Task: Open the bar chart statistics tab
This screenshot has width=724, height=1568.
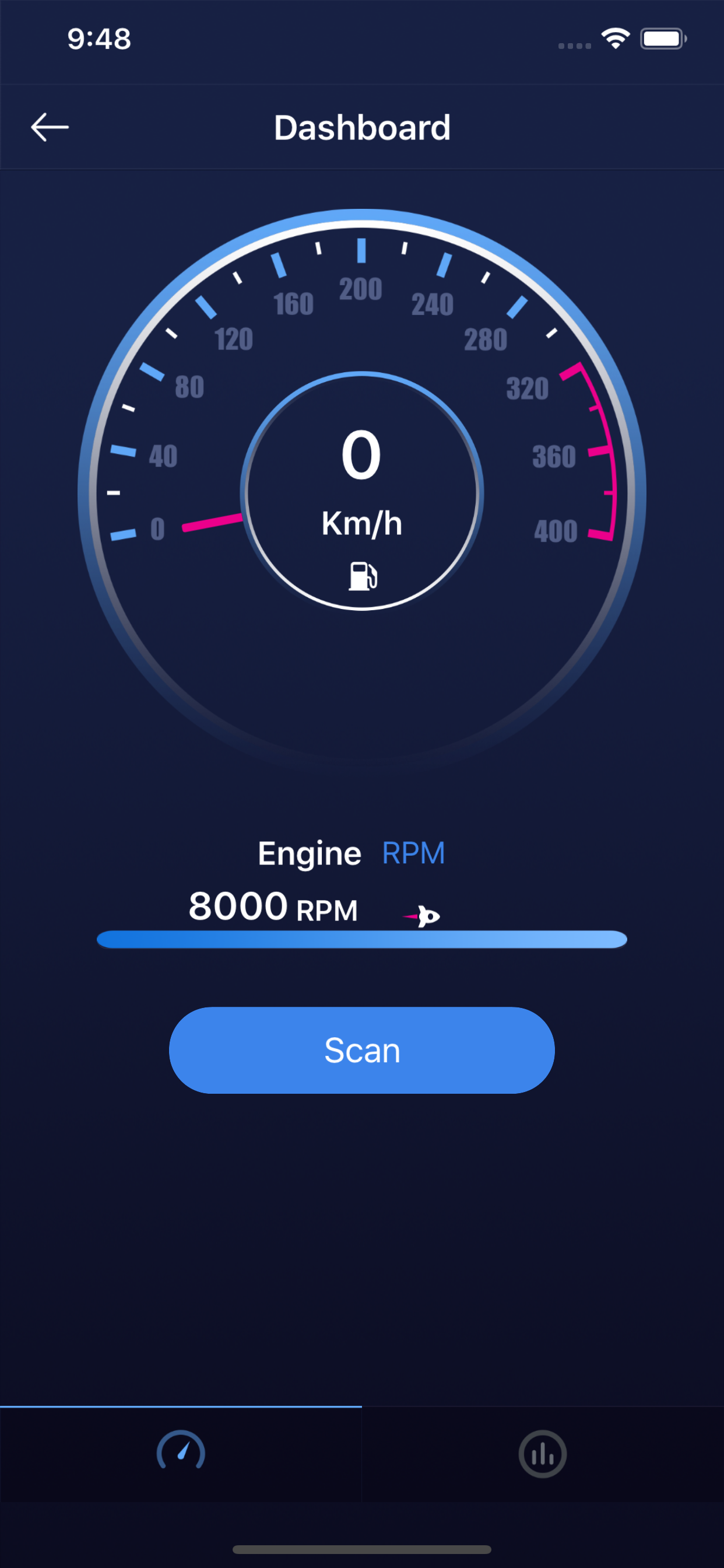Action: (x=542, y=1454)
